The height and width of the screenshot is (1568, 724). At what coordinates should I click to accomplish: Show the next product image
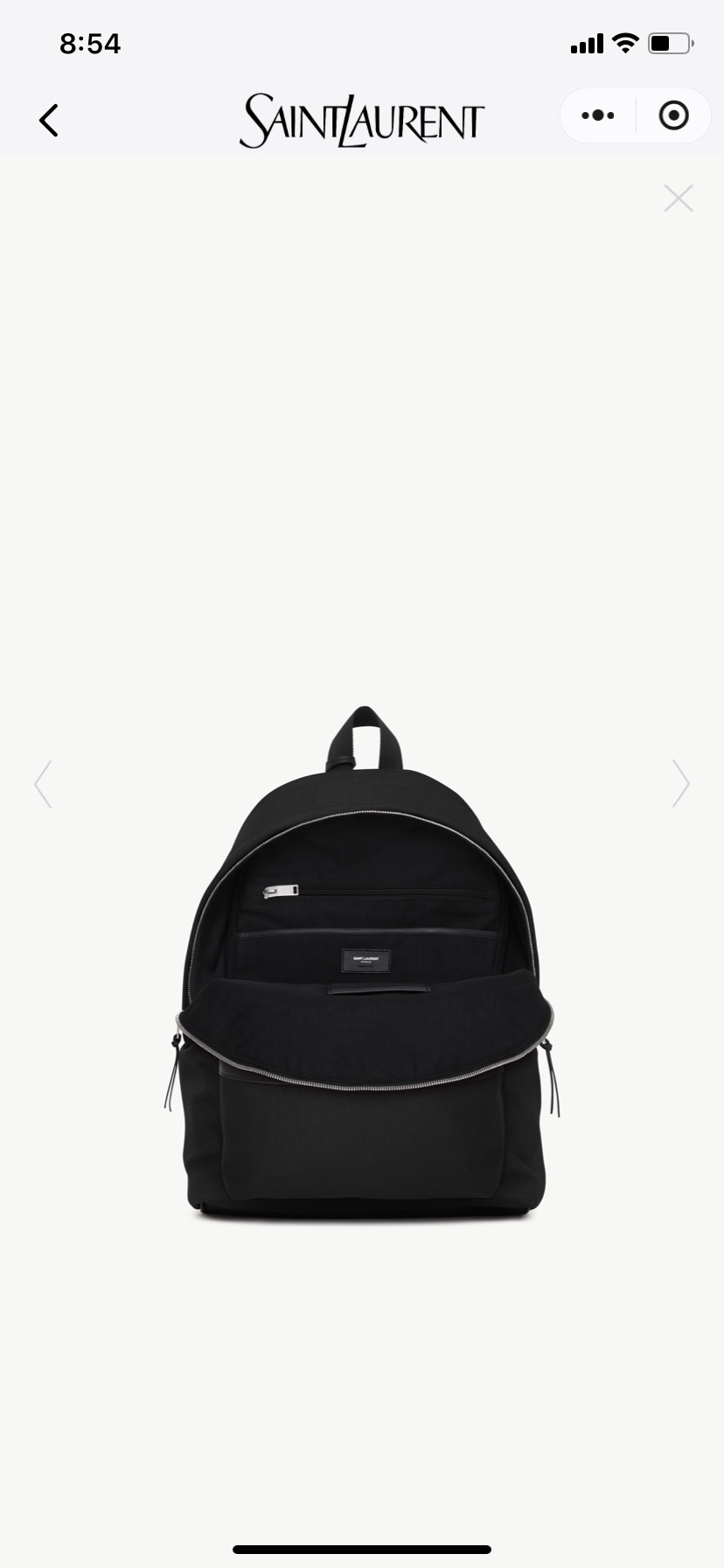(680, 784)
